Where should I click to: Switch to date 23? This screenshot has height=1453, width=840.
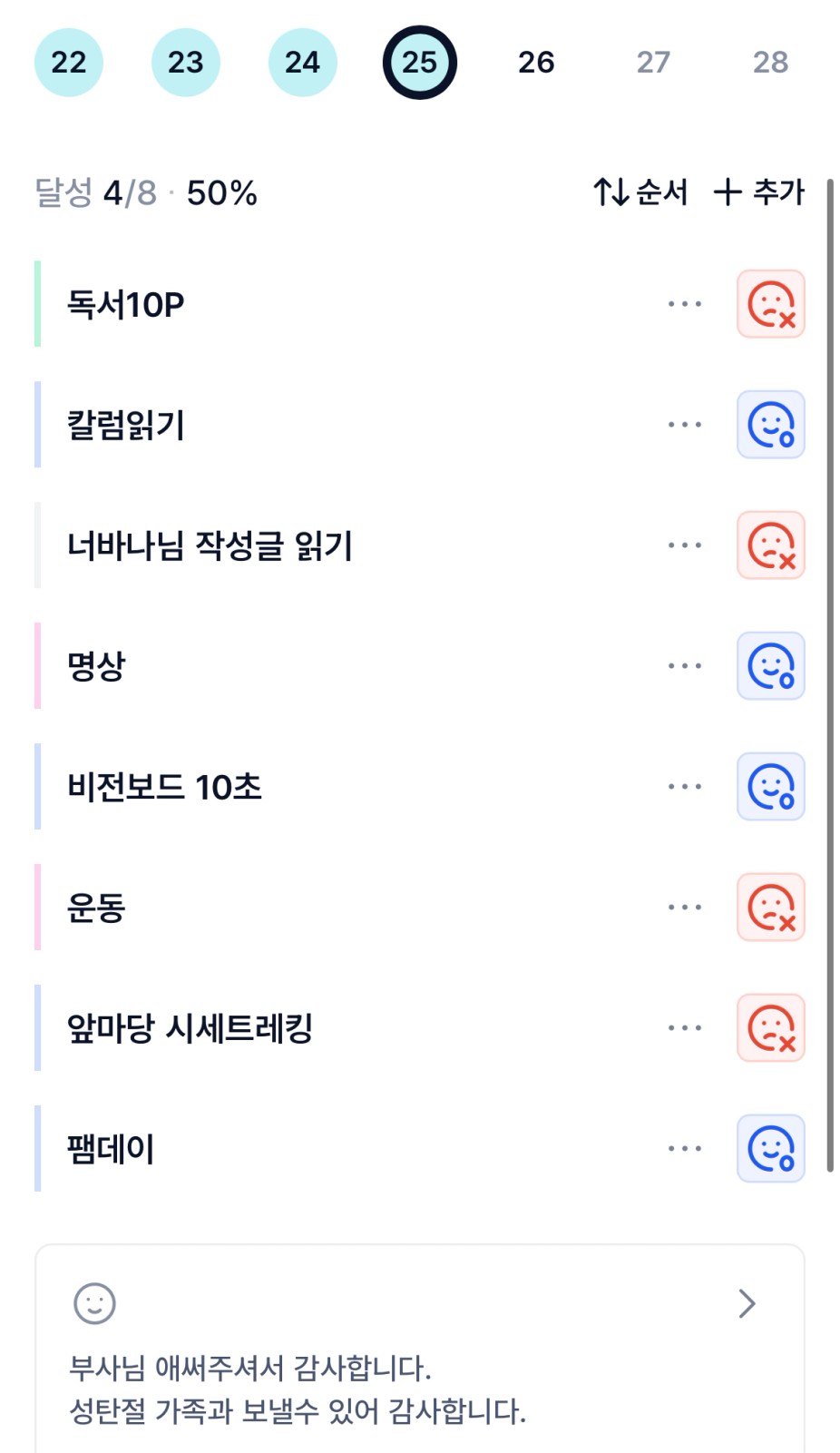click(x=185, y=62)
